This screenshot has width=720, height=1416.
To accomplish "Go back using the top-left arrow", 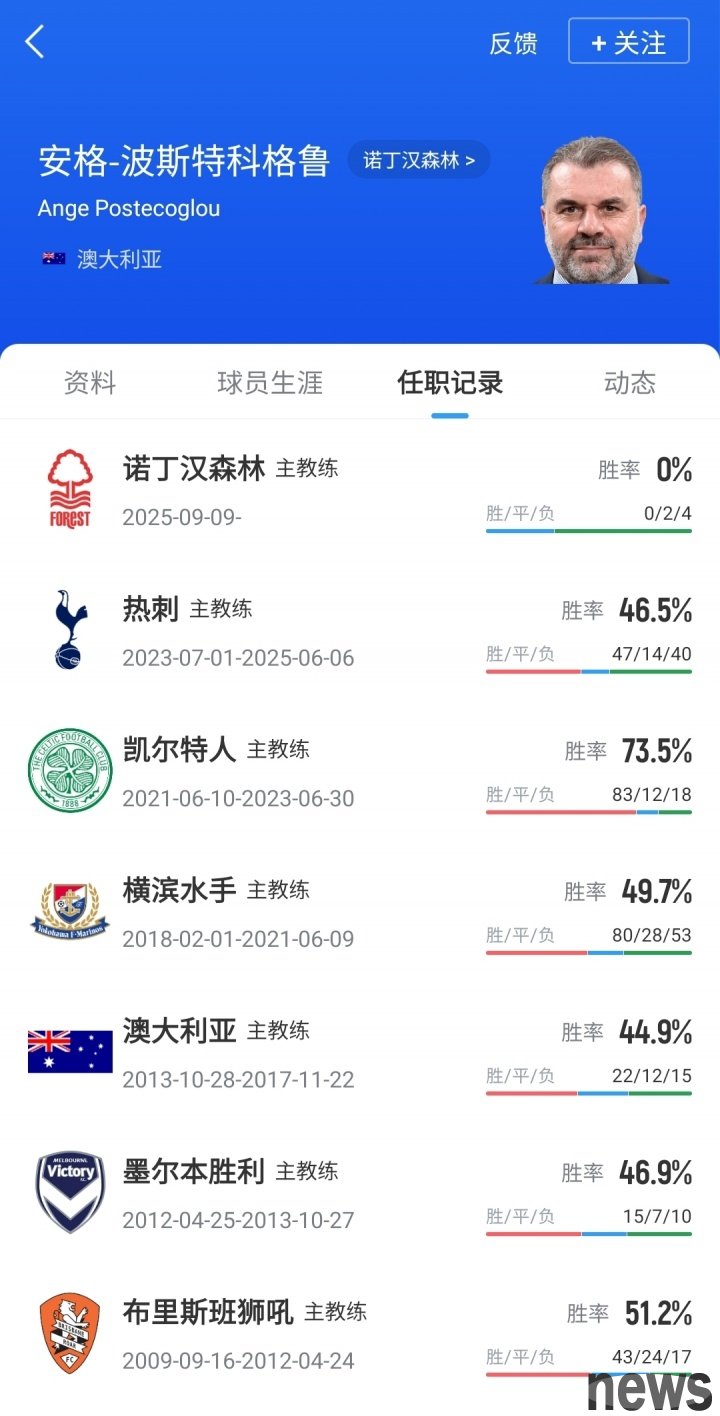I will click(36, 42).
